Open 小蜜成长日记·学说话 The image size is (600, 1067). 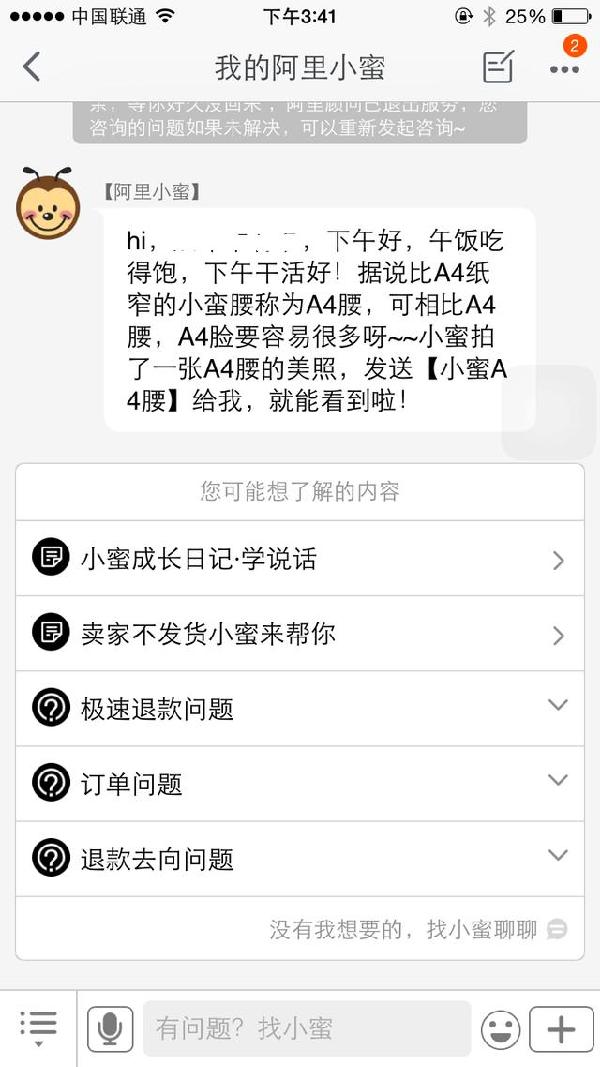pyautogui.click(x=300, y=559)
